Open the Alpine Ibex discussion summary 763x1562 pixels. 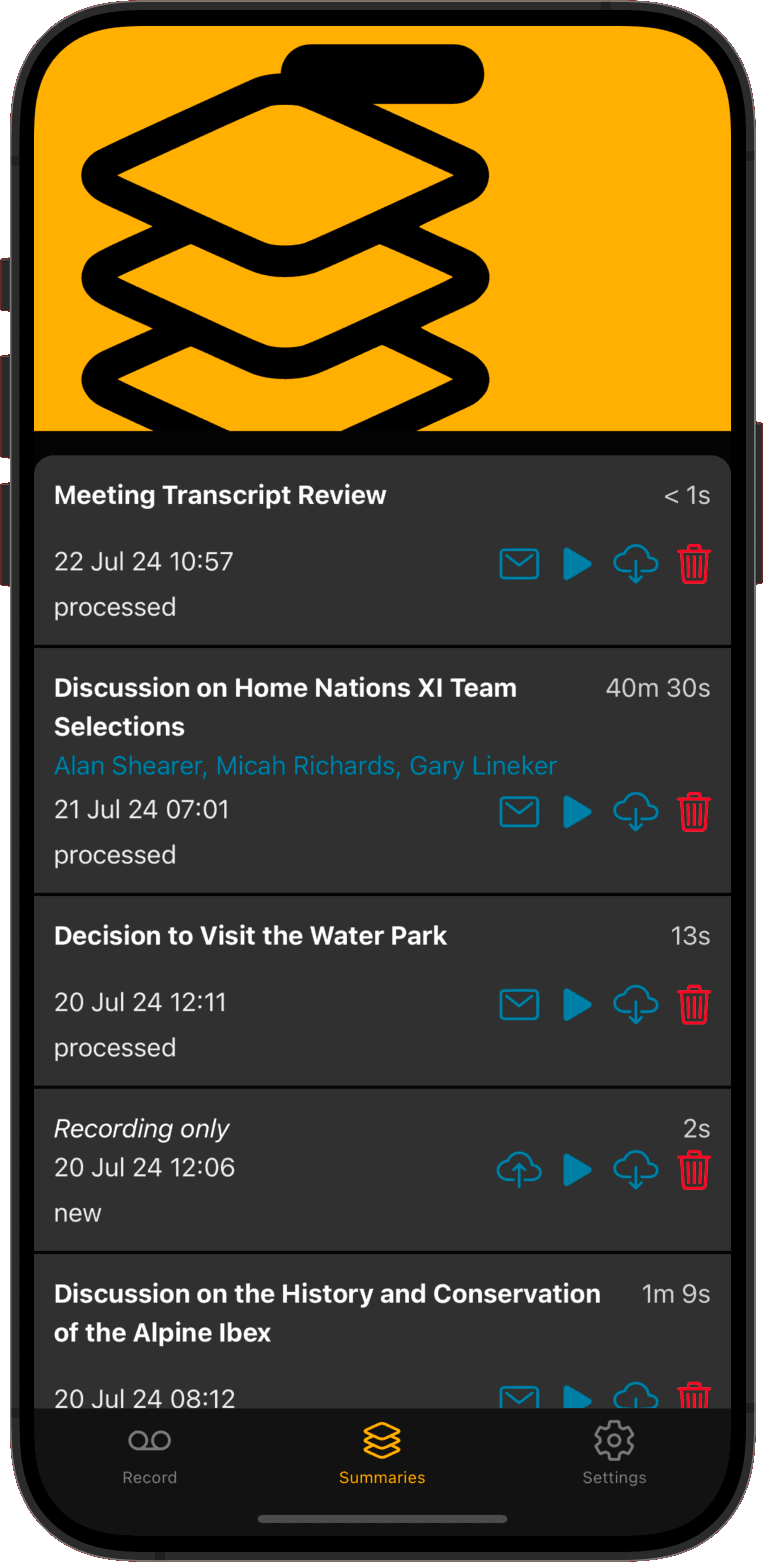[327, 1313]
